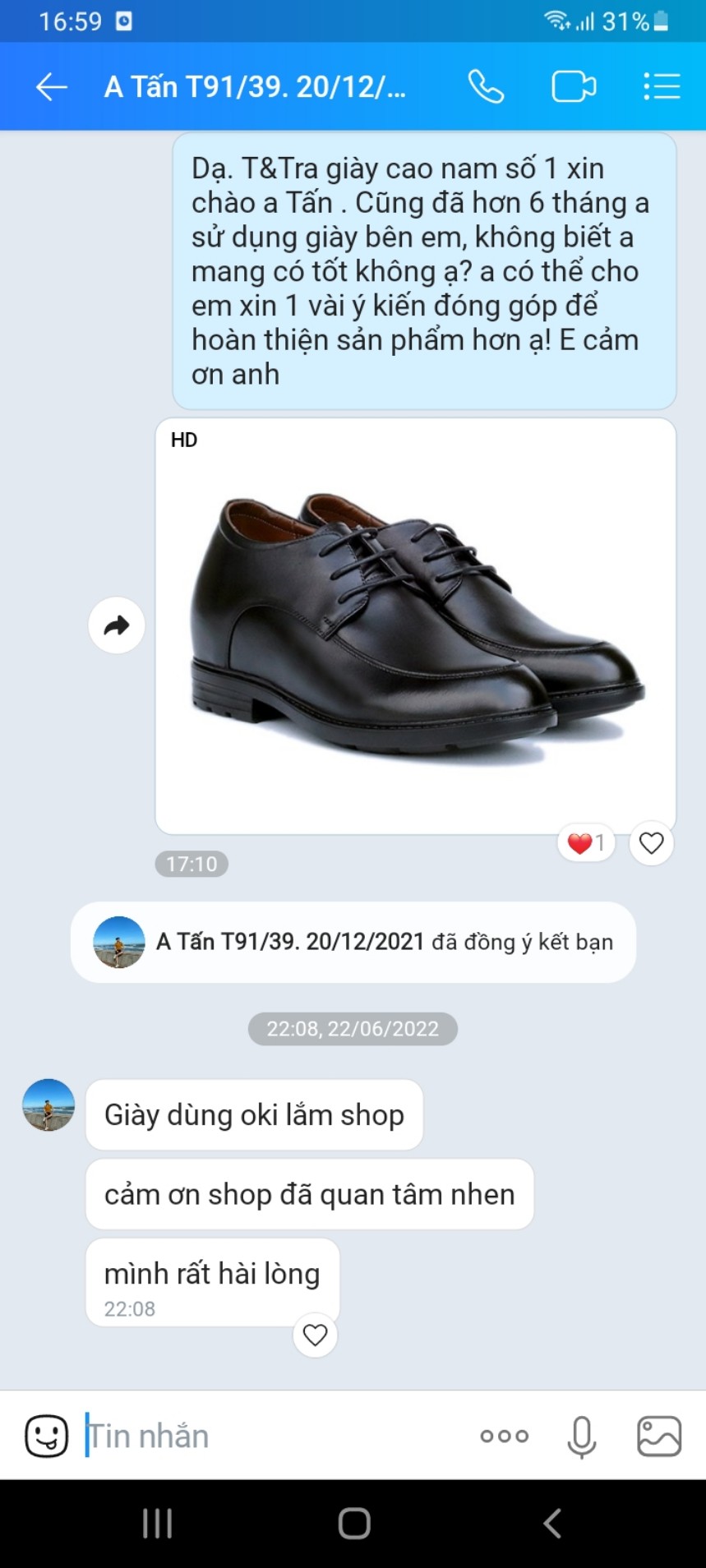
Task: Open the sticker and emoji picker
Action: 46,1436
